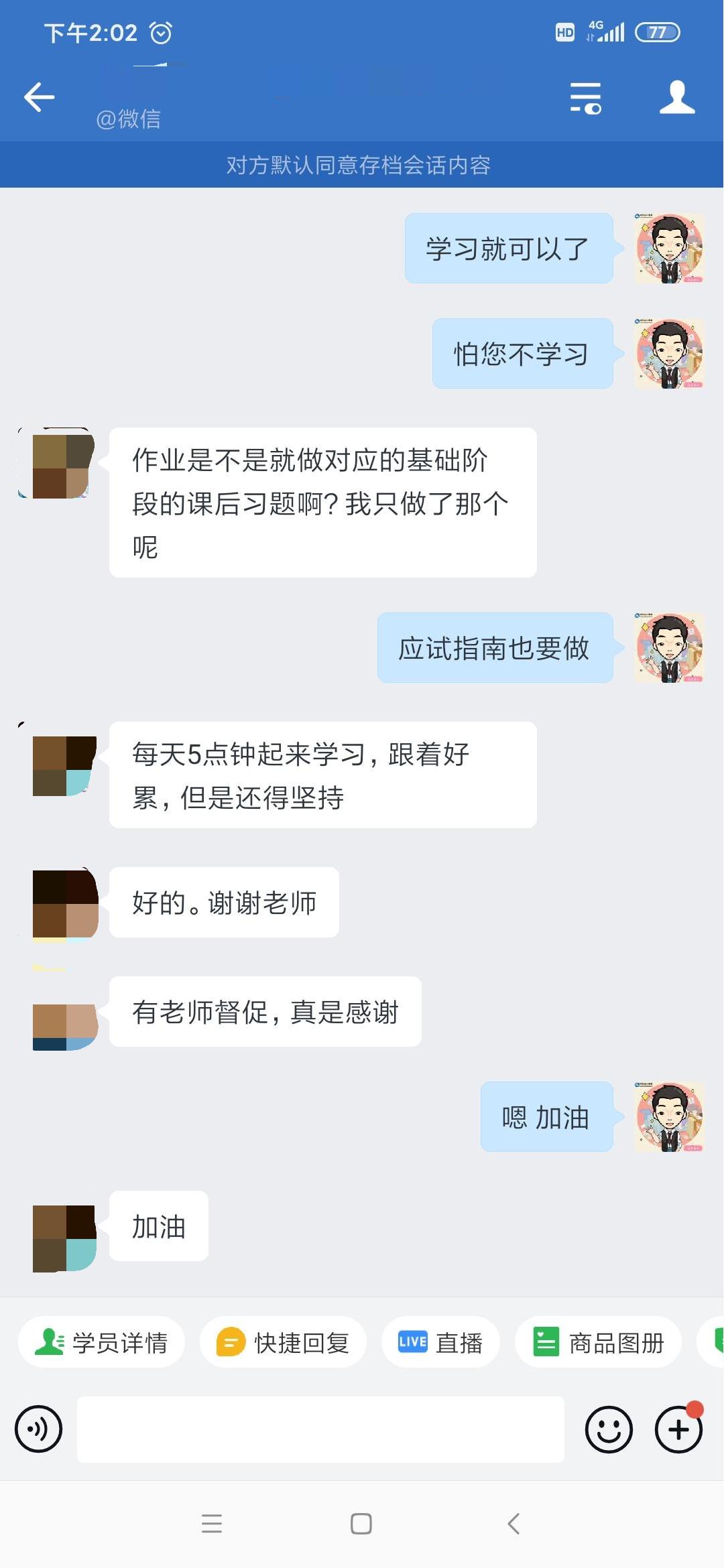This screenshot has height=1568, width=724.
Task: Tap the alarm clock icon in the status bar
Action: pos(159,31)
